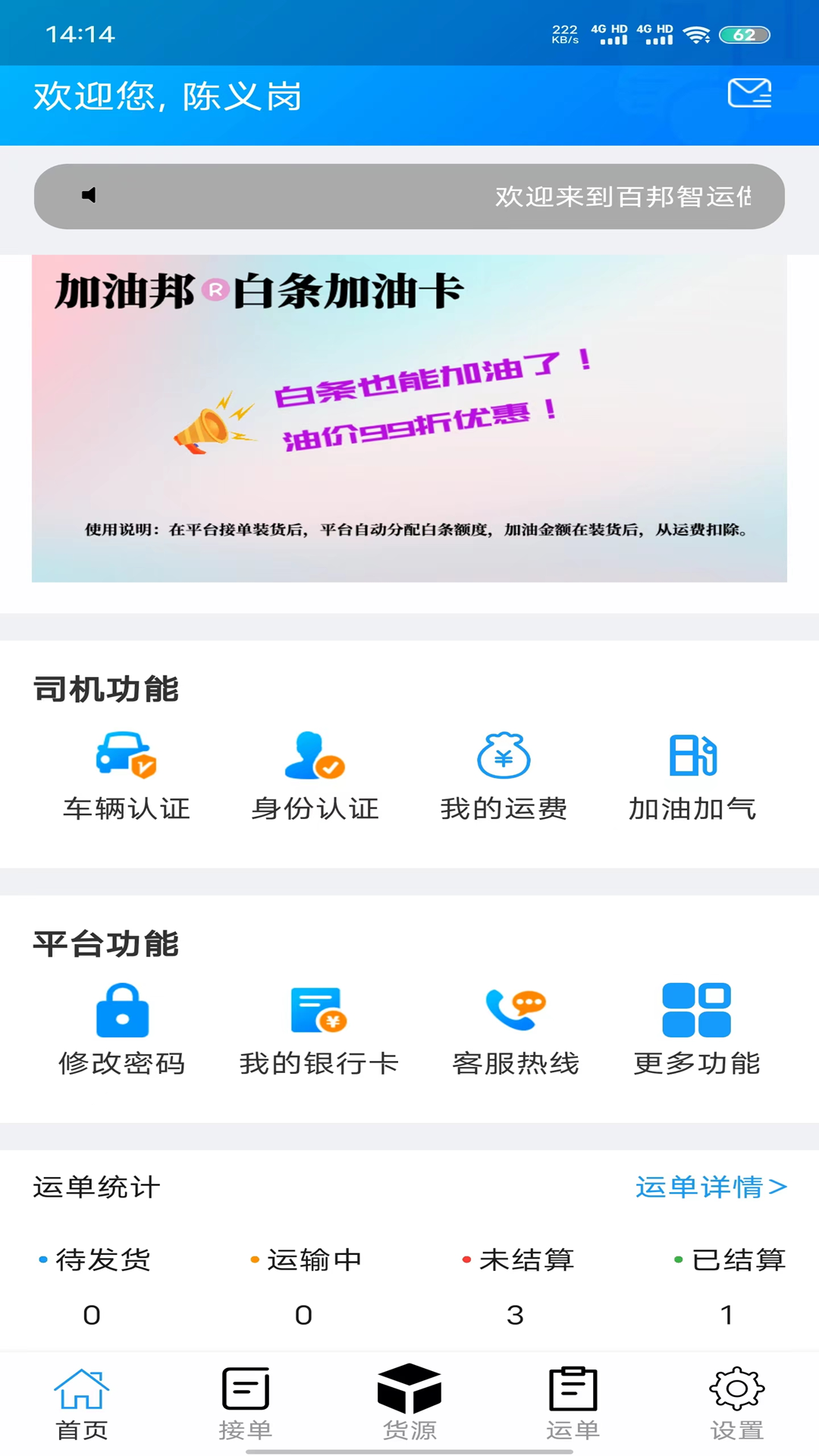Open 更多功能 for more features
Image resolution: width=819 pixels, height=1456 pixels.
pos(696,1031)
